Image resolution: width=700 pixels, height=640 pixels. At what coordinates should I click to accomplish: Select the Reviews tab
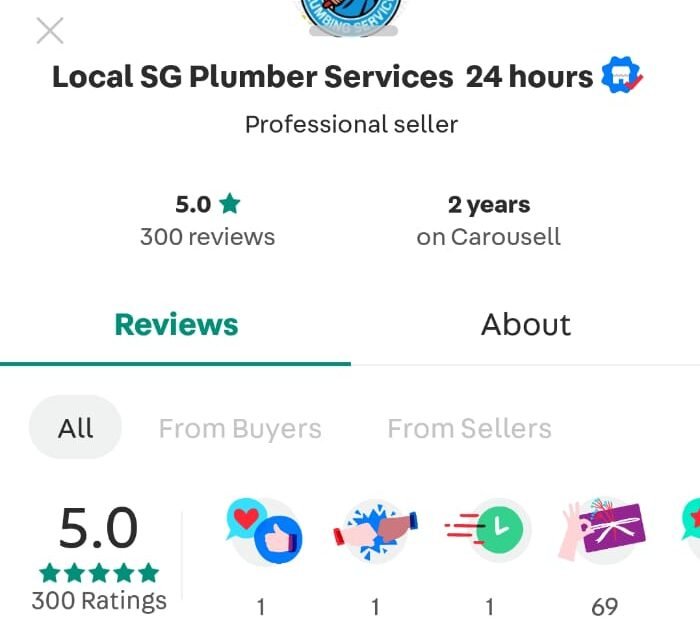pyautogui.click(x=176, y=325)
